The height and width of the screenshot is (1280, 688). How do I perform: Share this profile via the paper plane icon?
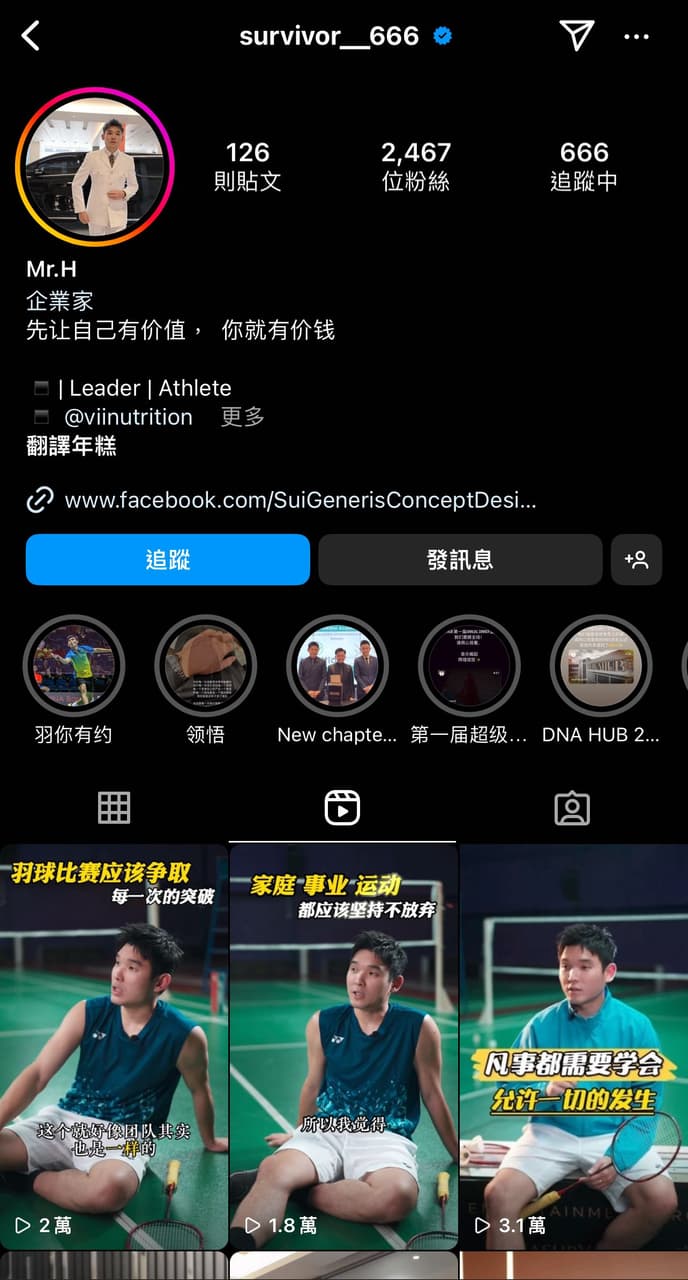point(576,36)
